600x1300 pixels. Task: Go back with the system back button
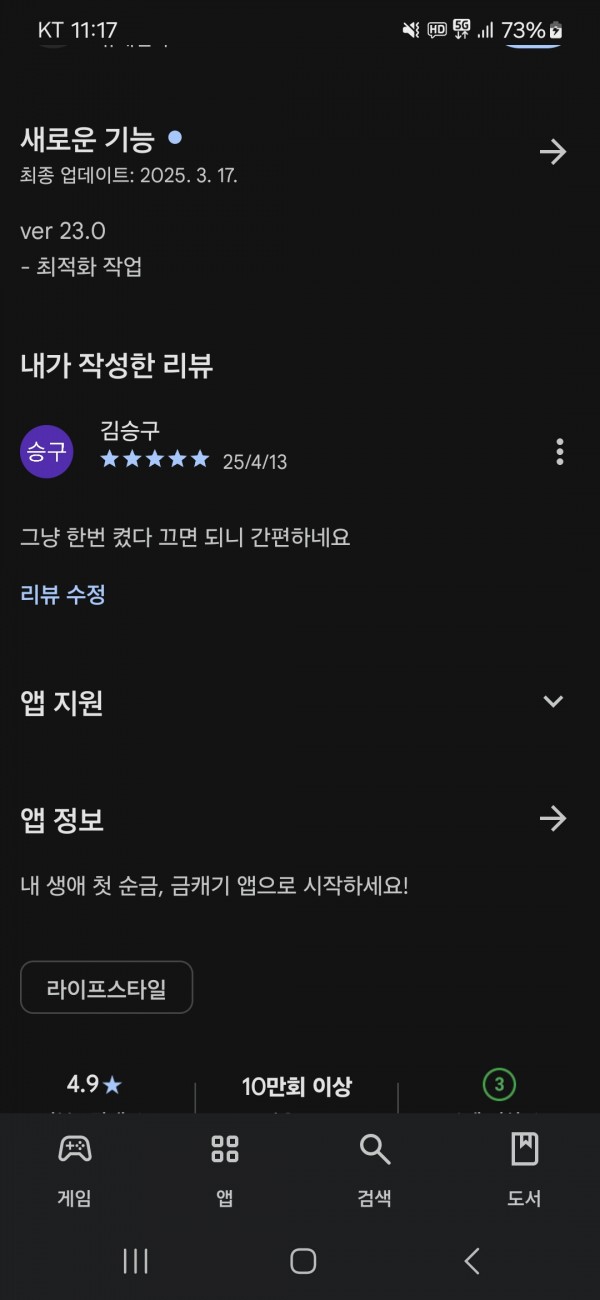point(473,1261)
